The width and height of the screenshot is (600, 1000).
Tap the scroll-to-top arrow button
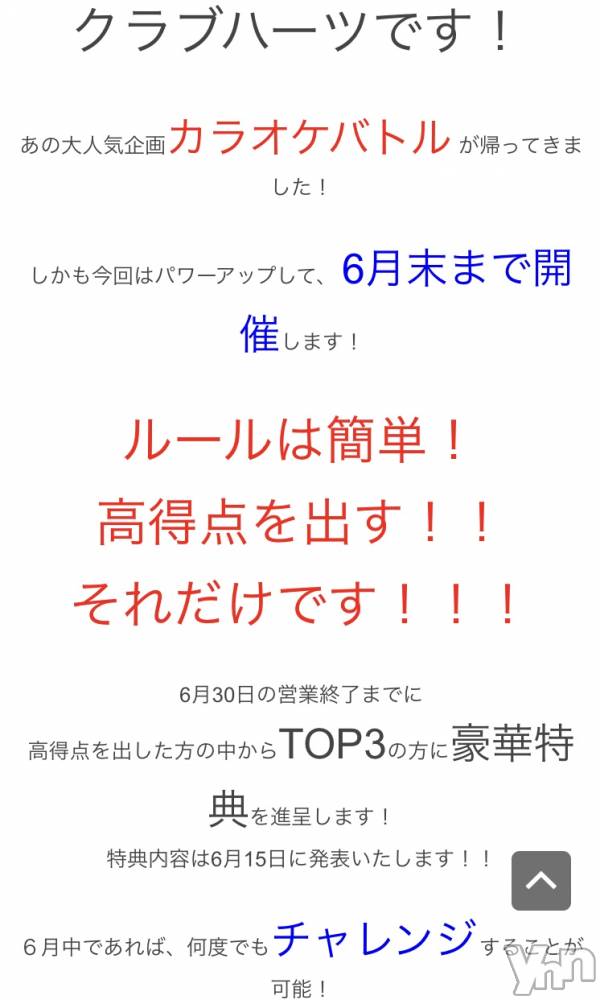tap(541, 880)
